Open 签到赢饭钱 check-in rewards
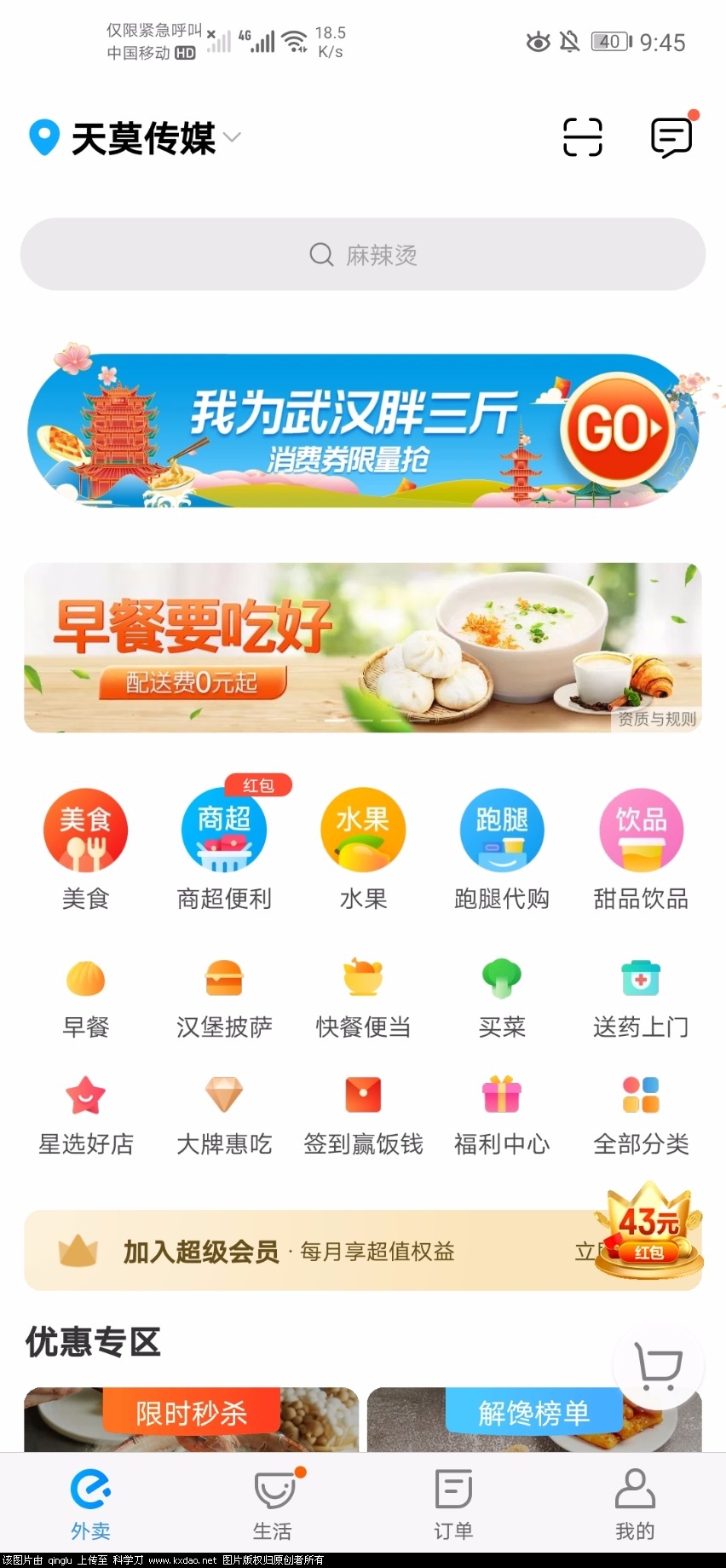Viewport: 726px width, 1568px height. (x=363, y=1115)
